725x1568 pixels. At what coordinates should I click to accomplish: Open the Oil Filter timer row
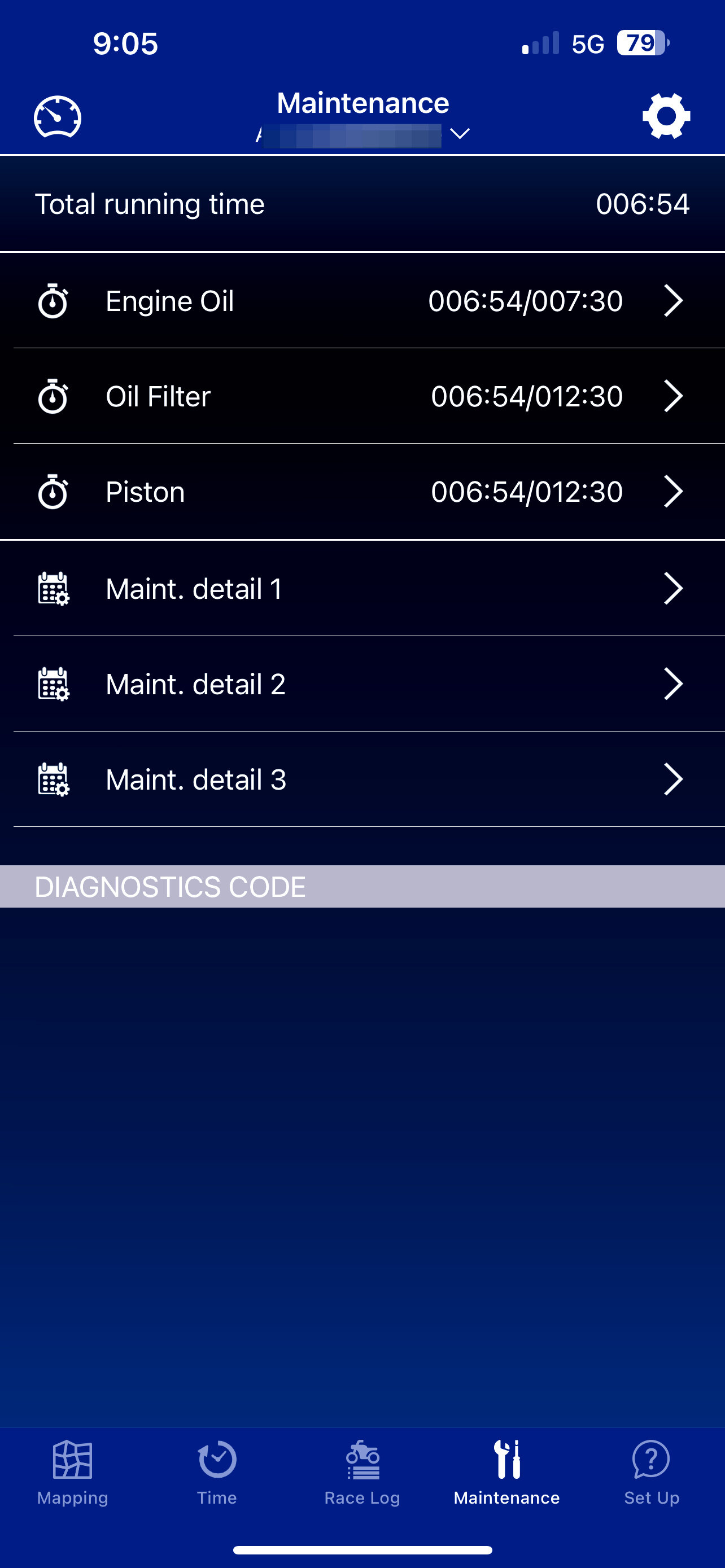(x=363, y=396)
